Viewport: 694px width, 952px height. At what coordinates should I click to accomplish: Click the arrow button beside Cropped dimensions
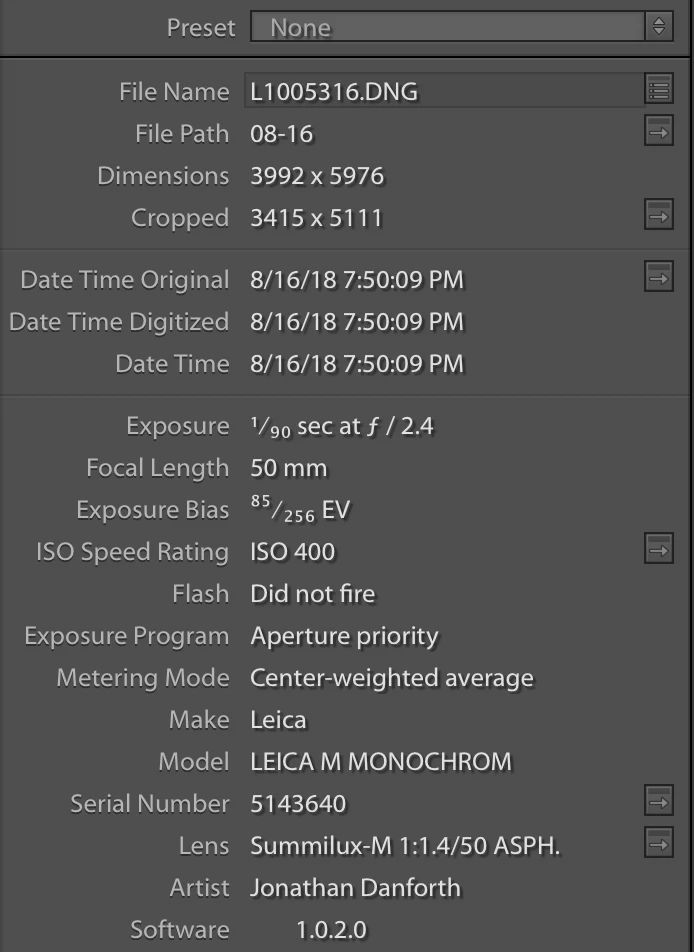[658, 215]
